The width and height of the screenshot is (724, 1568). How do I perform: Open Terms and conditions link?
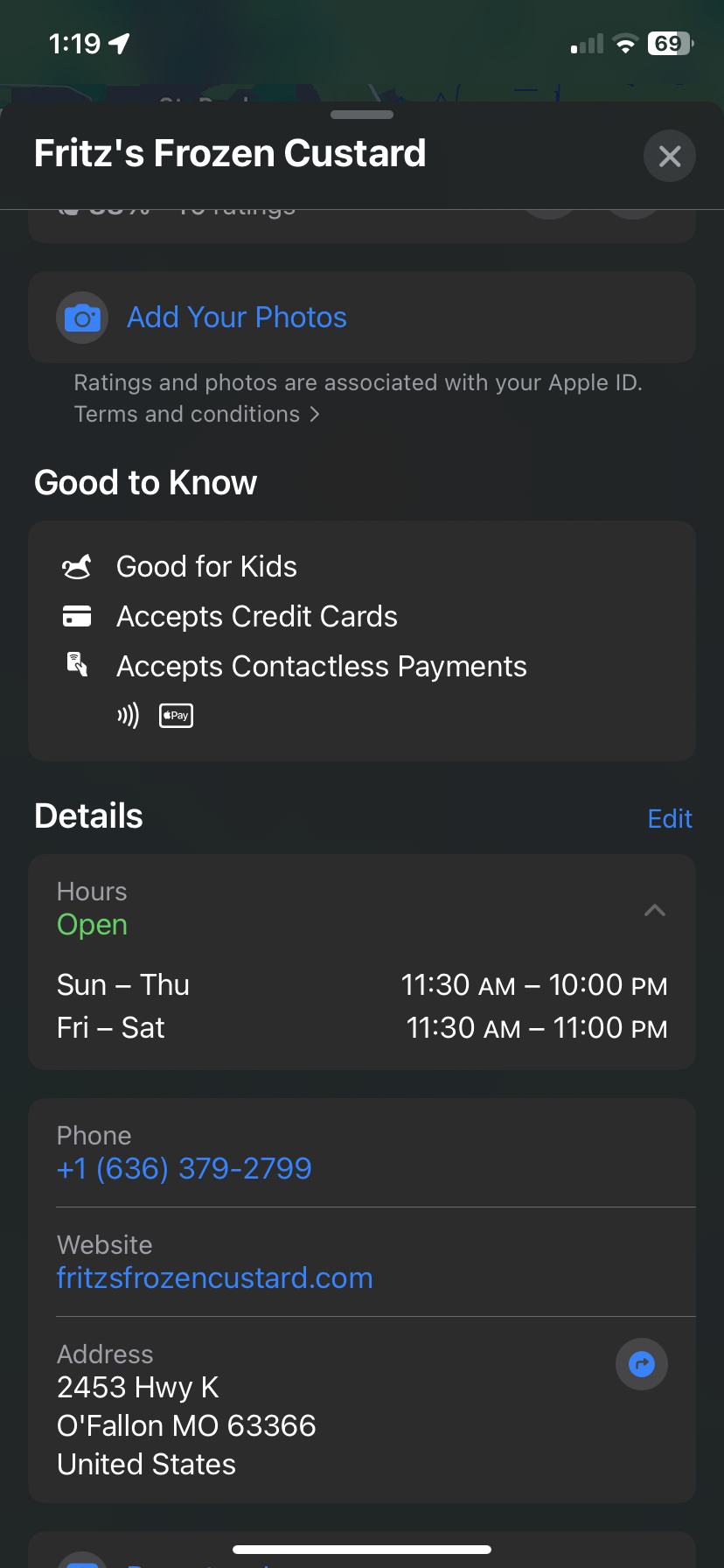tap(196, 415)
